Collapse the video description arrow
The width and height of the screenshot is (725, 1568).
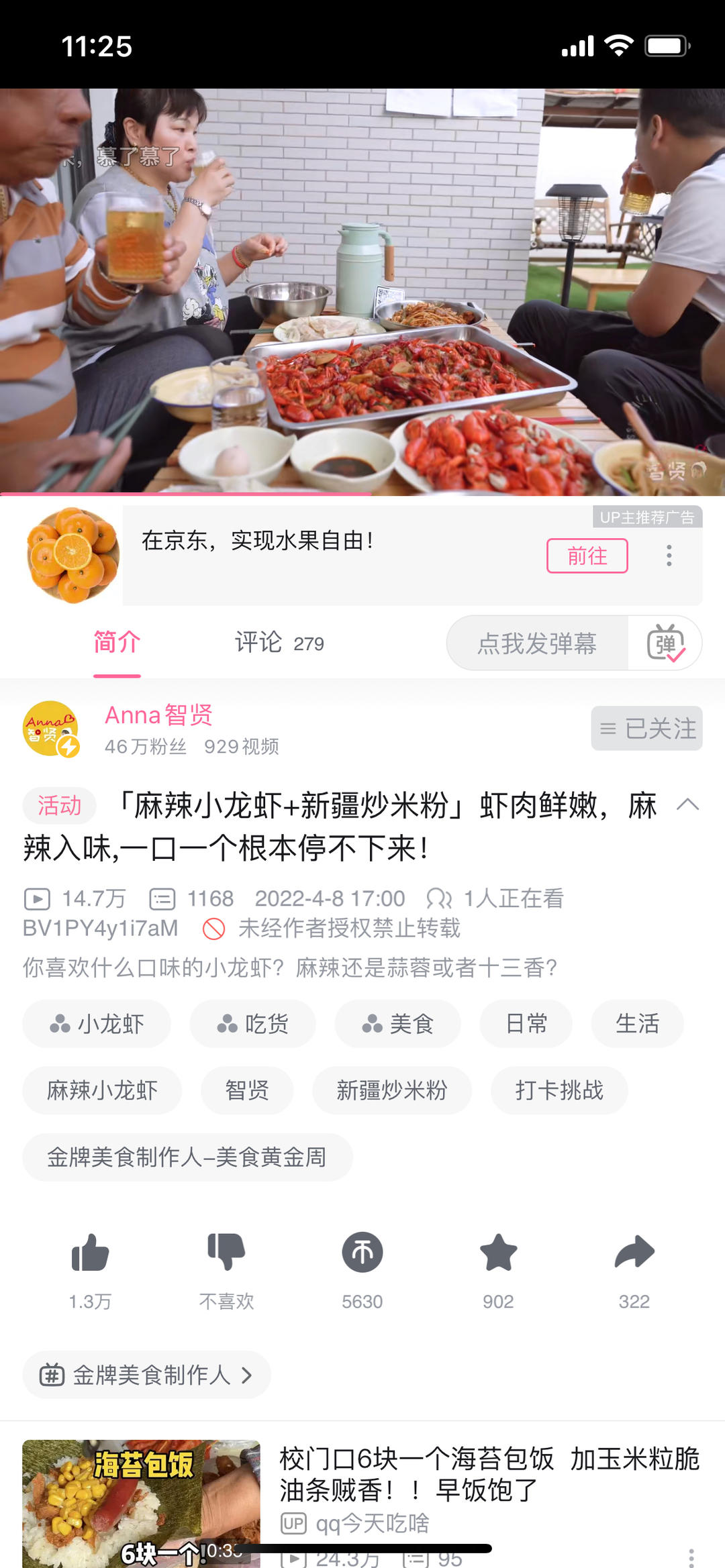point(688,804)
